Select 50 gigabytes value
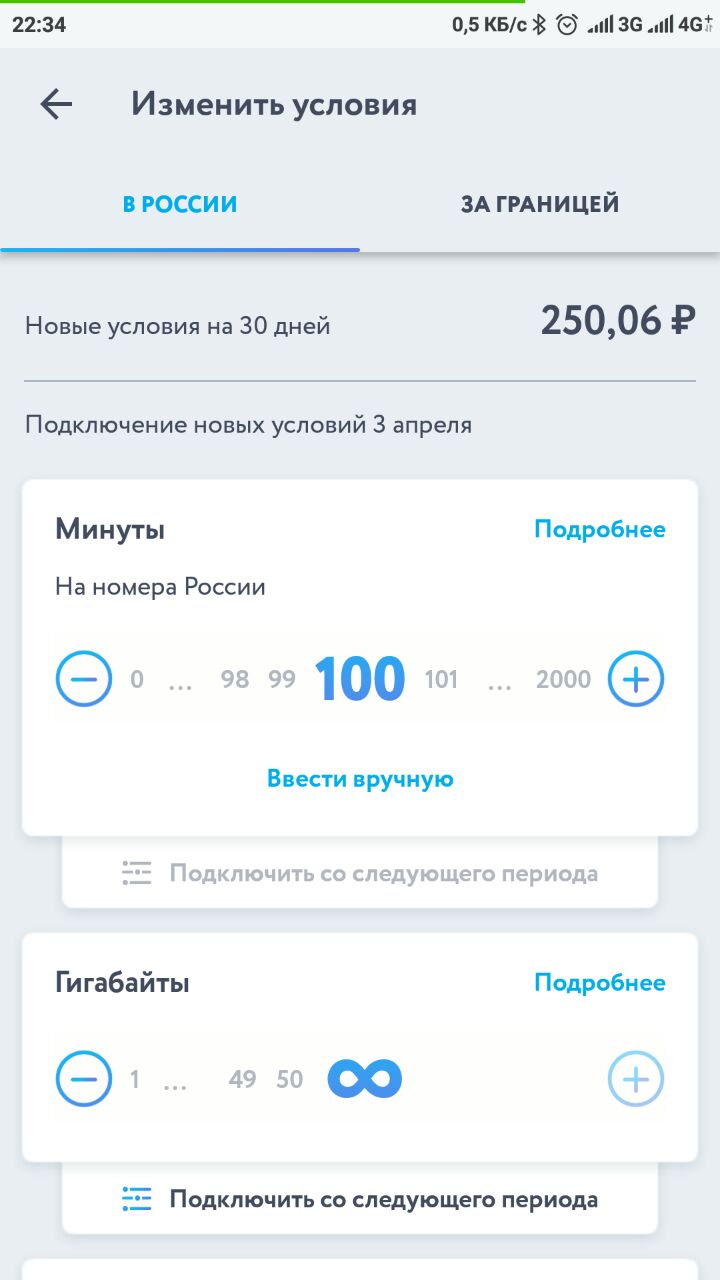This screenshot has width=720, height=1280. [289, 1080]
